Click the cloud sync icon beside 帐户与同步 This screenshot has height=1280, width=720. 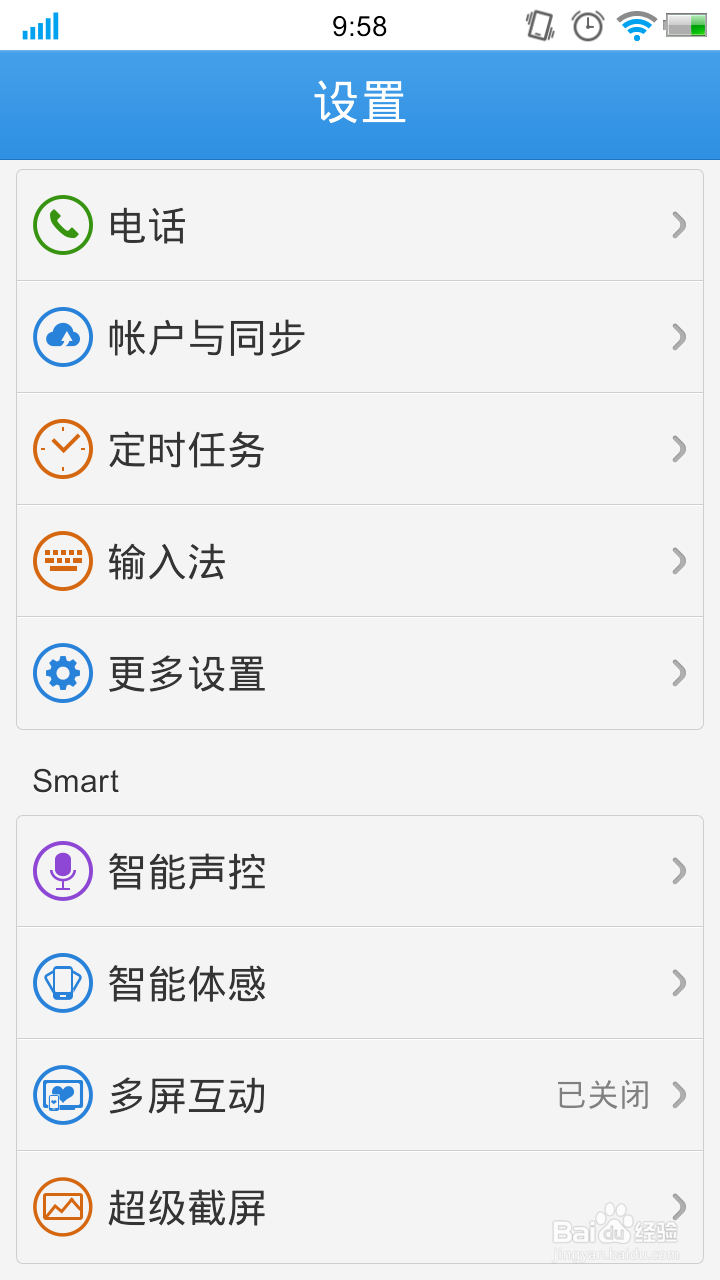pyautogui.click(x=62, y=336)
